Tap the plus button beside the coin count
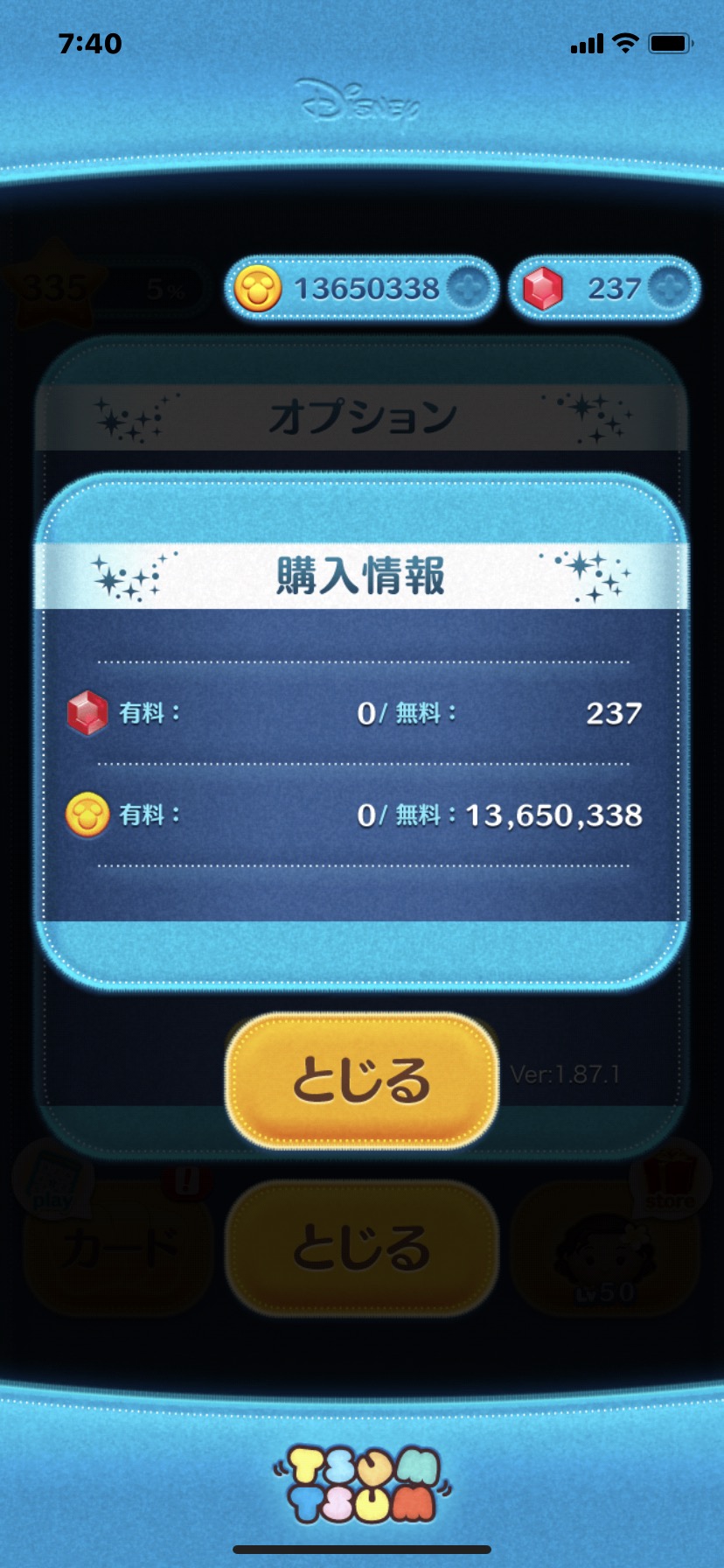Viewport: 724px width, 1568px height. [468, 287]
